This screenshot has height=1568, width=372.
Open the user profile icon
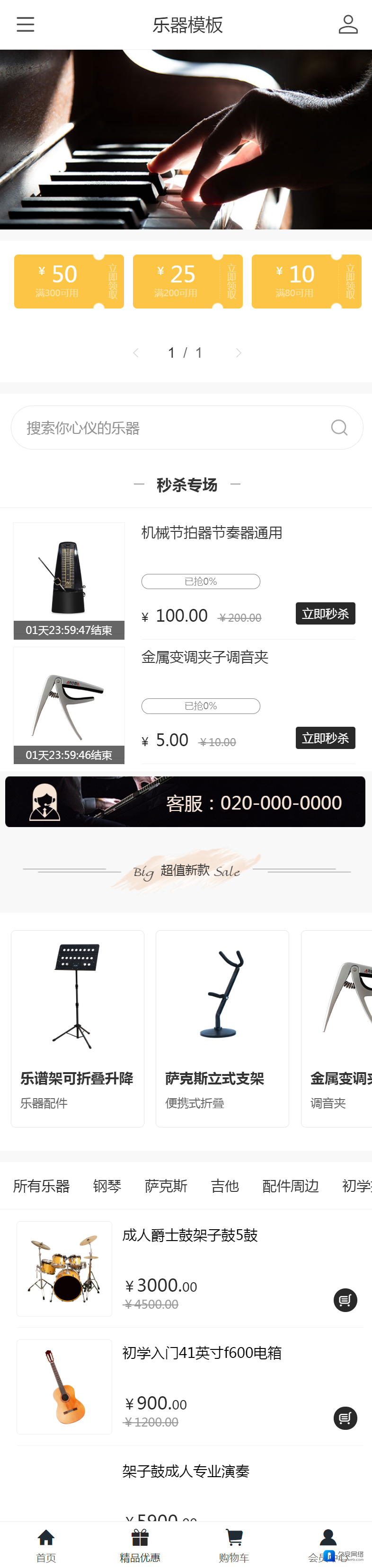point(348,24)
